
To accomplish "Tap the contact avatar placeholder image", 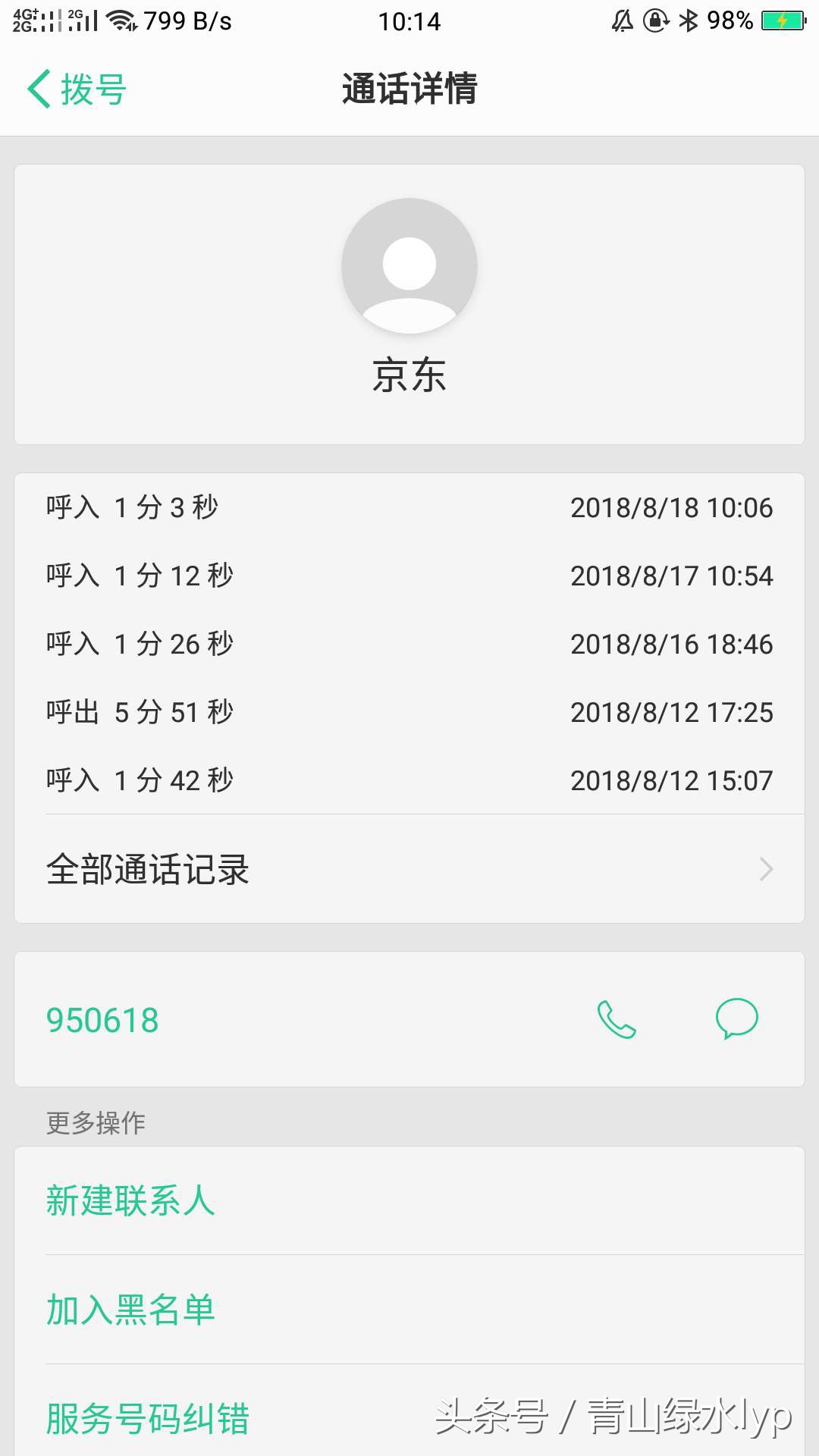I will (409, 265).
